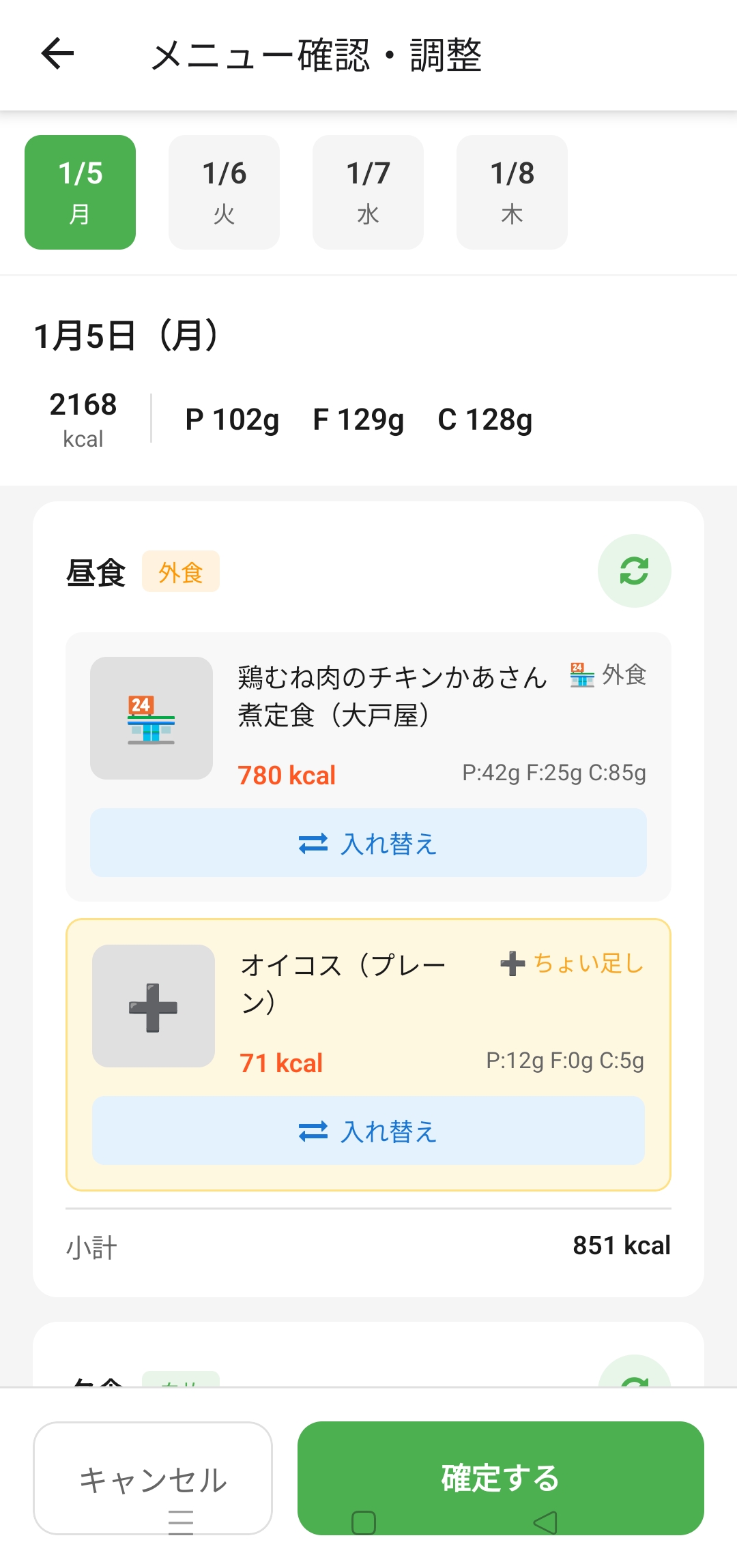Select the 1/6 火 date tab
The height and width of the screenshot is (1568, 737).
point(223,192)
